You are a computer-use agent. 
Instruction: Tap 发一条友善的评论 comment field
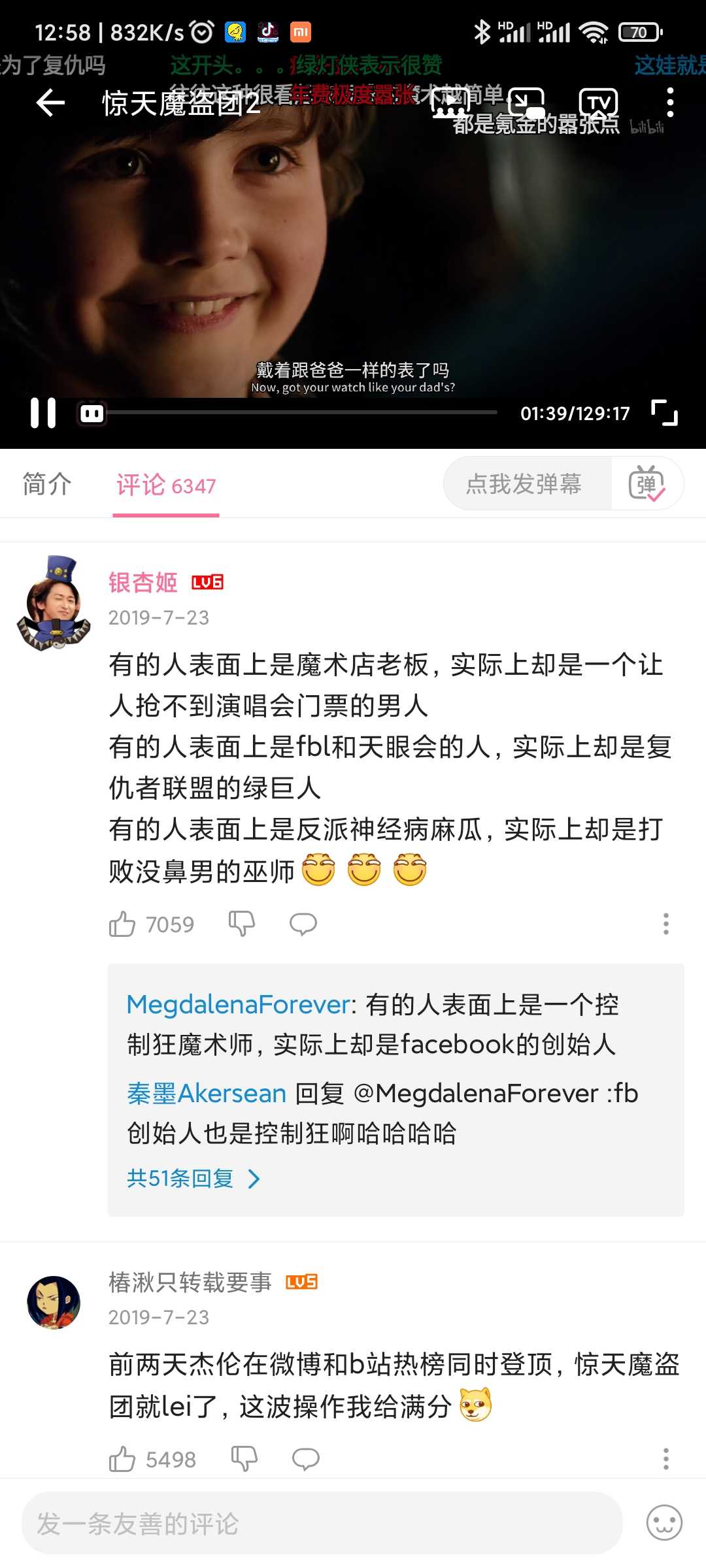pos(322,1523)
